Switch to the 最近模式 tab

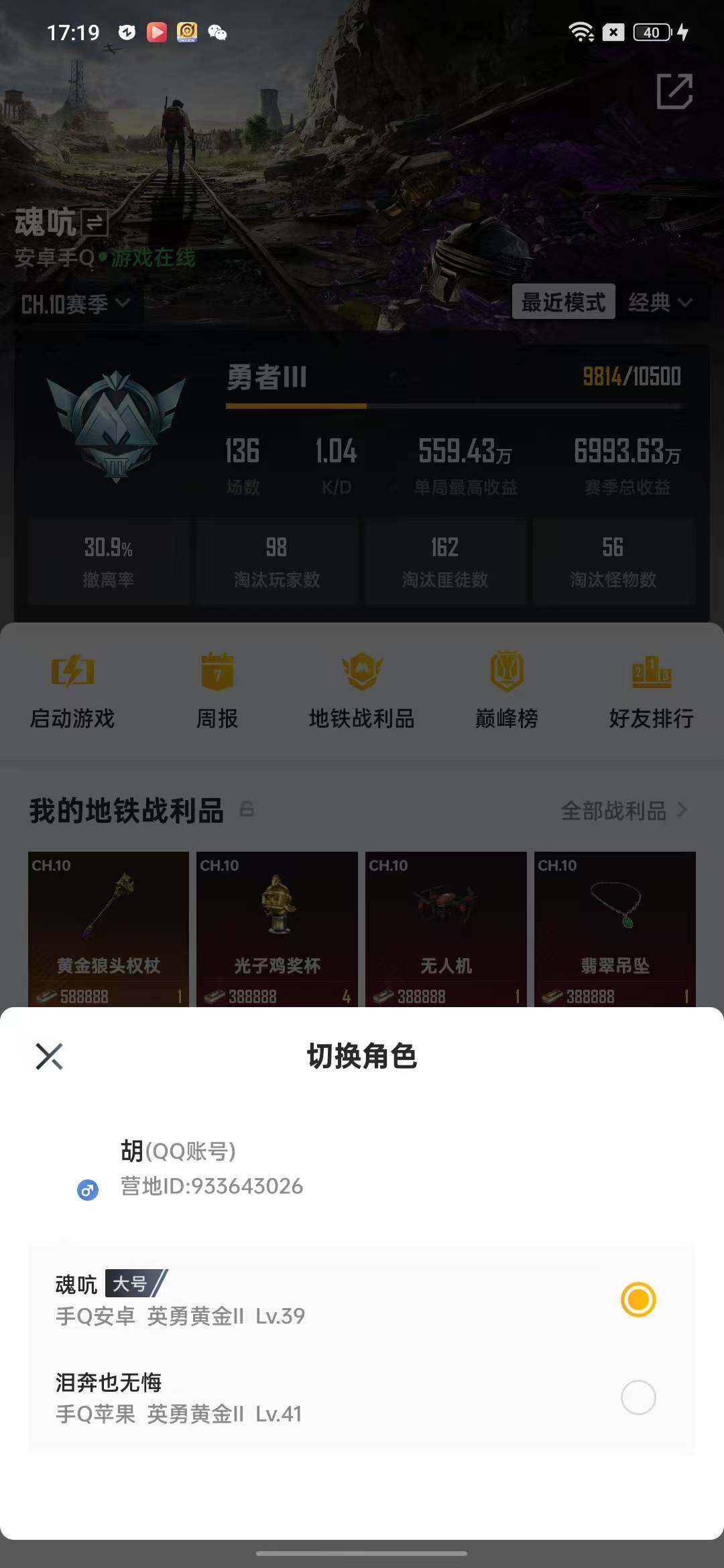565,302
